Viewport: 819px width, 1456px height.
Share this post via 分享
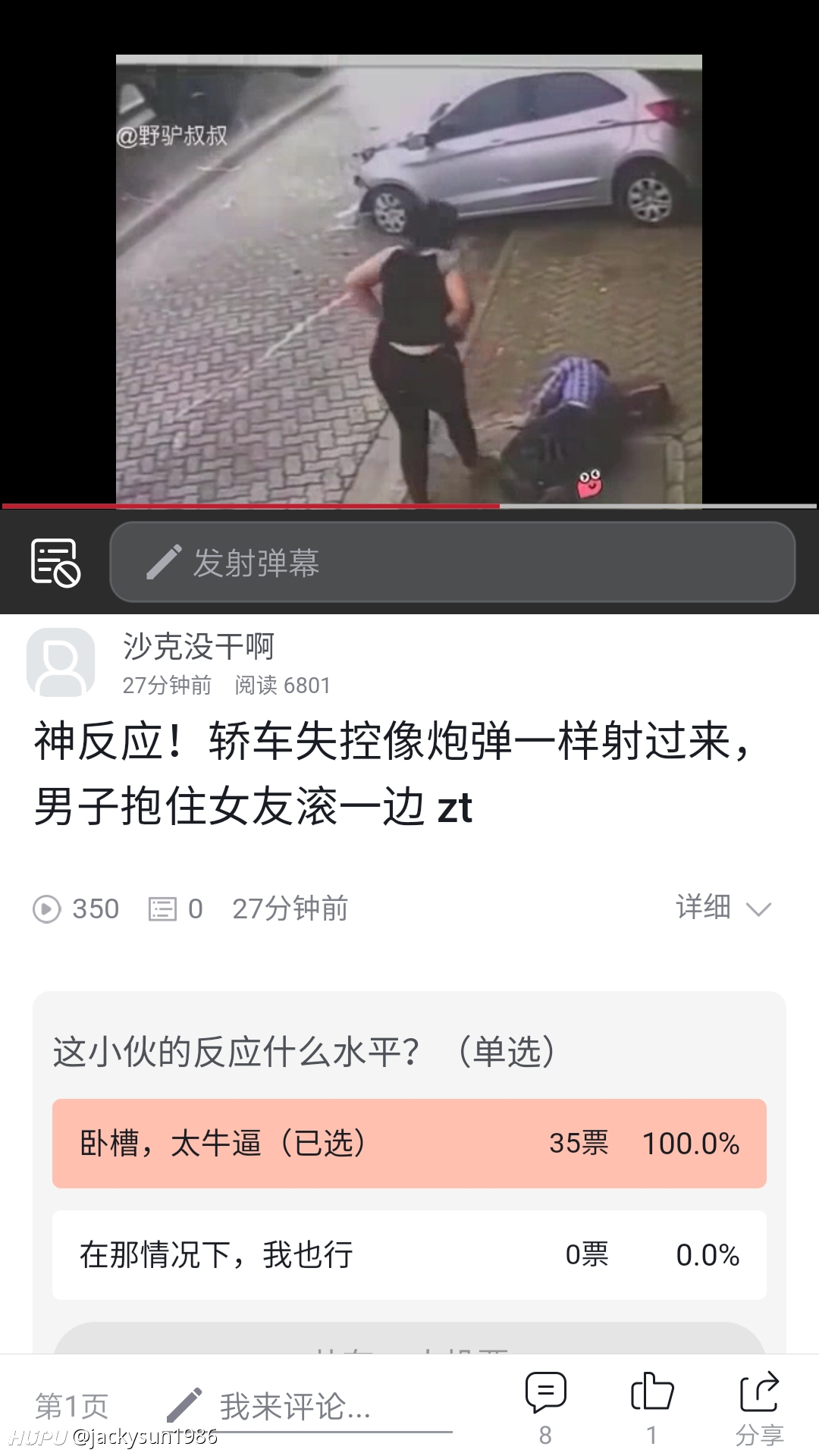tap(759, 1408)
